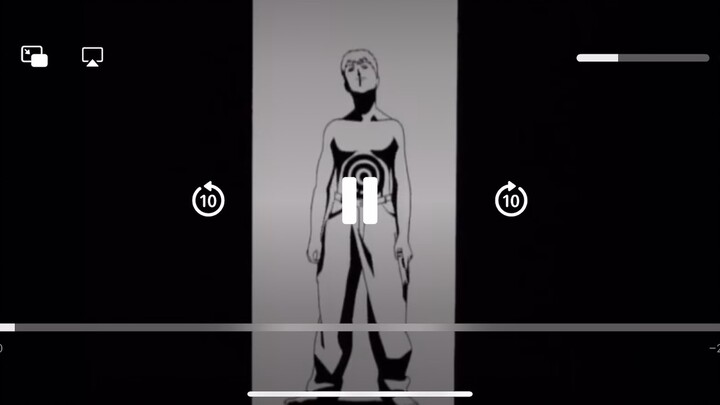Skip forward 10 seconds
Image resolution: width=720 pixels, height=405 pixels.
(511, 200)
